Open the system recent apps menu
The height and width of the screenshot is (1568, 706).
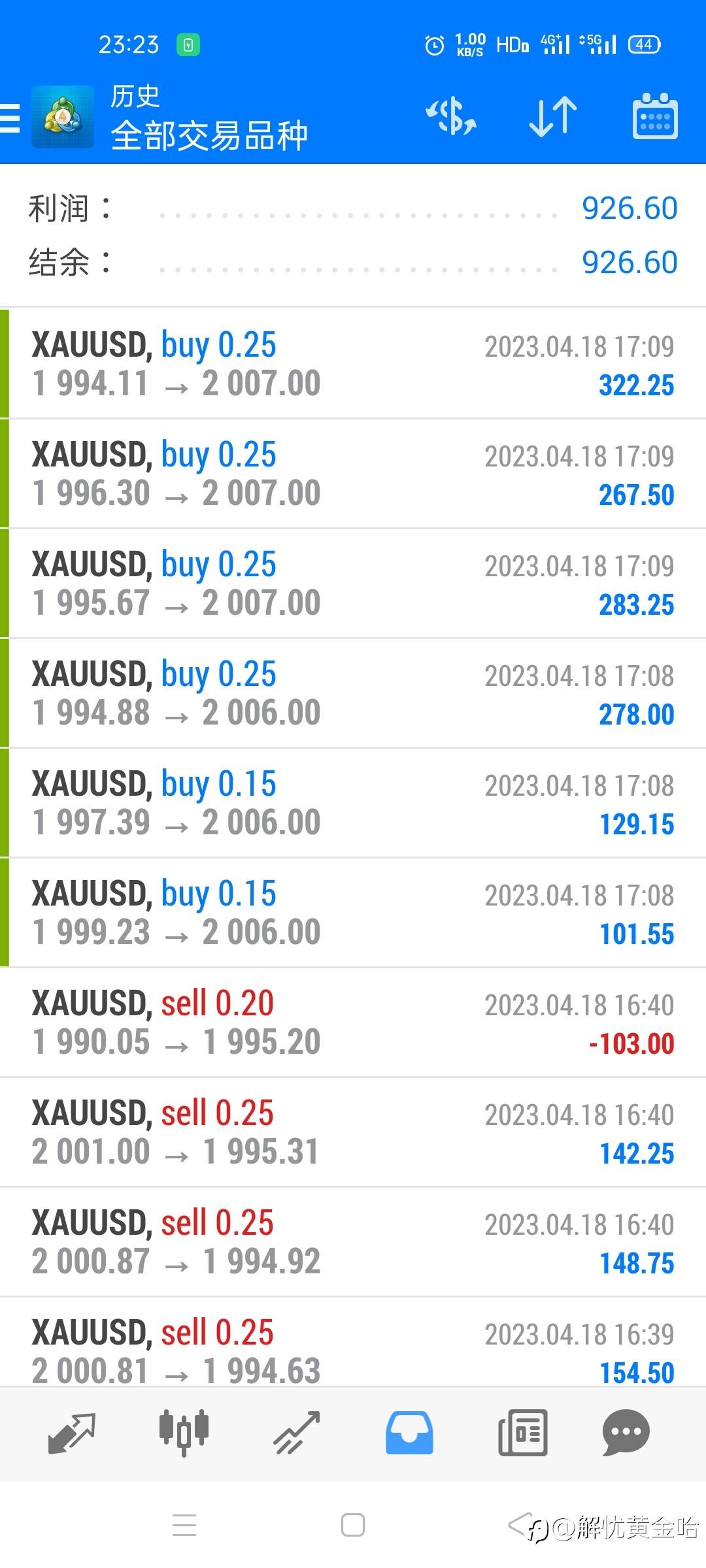click(184, 1526)
